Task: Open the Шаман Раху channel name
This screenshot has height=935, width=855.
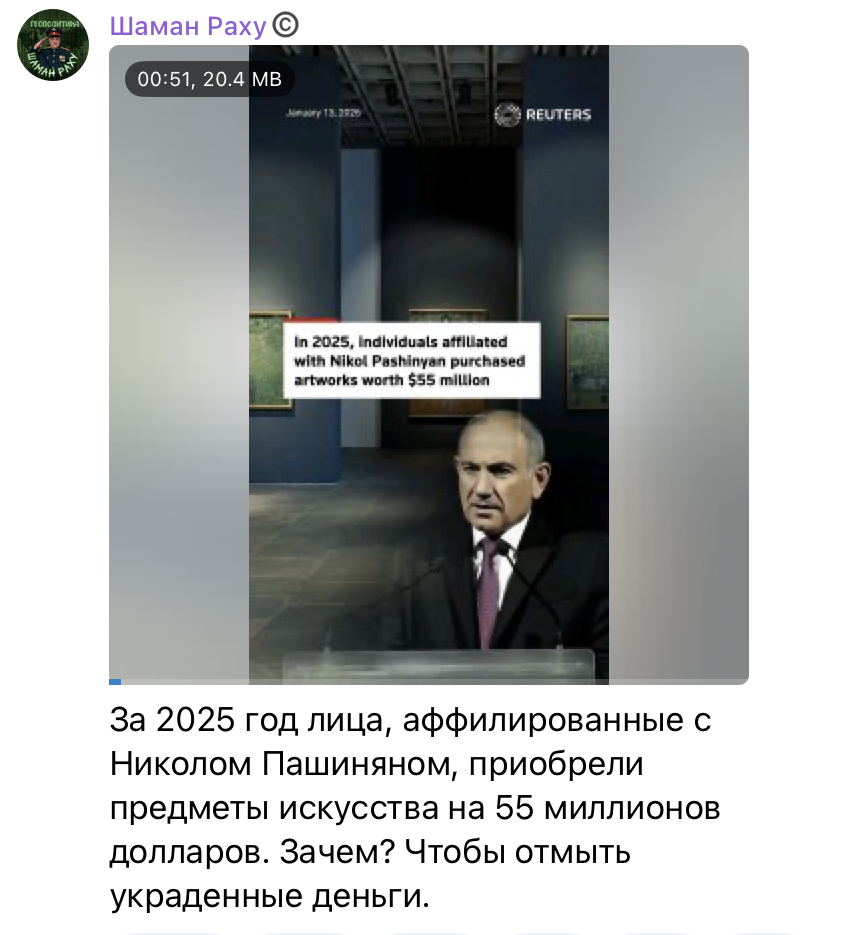Action: [187, 26]
